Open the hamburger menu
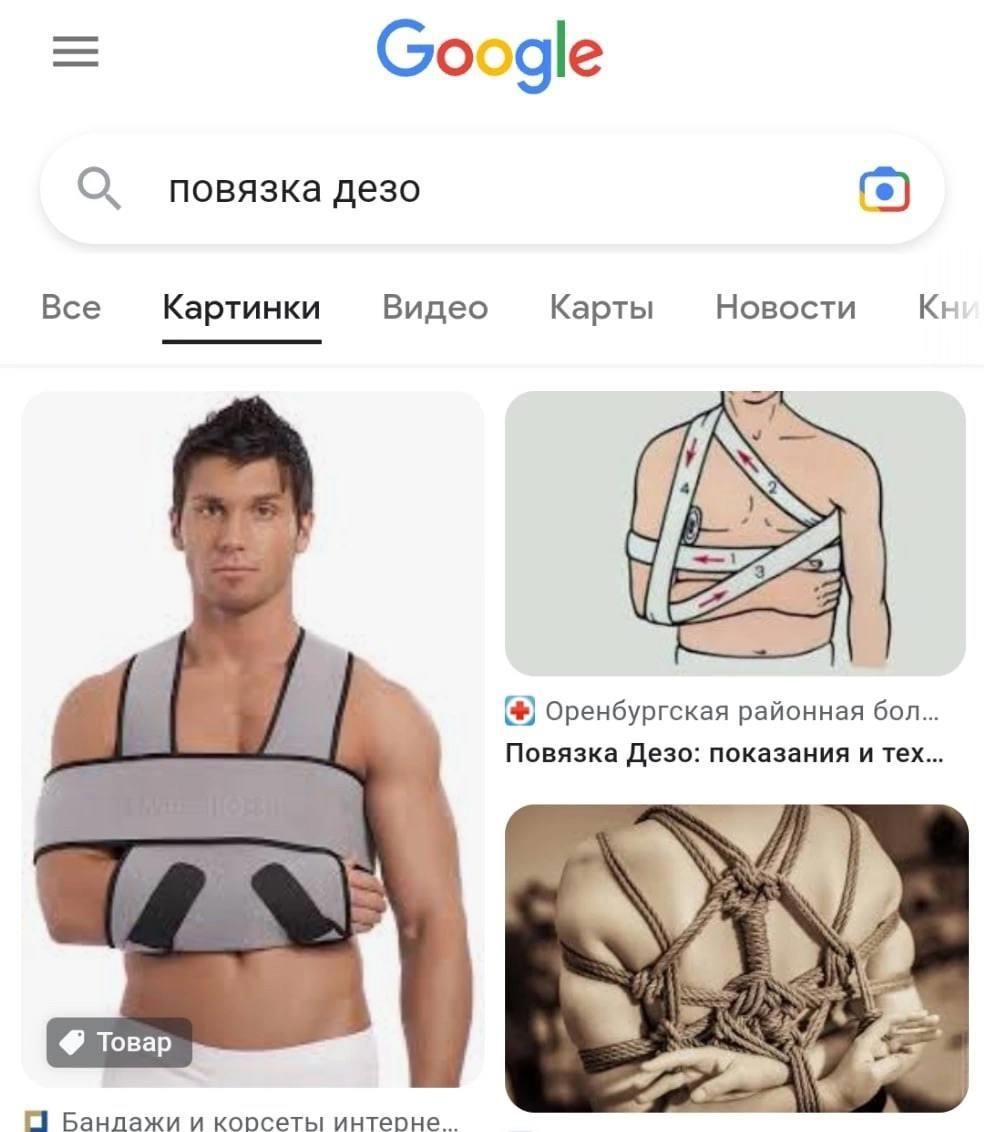Viewport: 984px width, 1132px height. pos(75,52)
